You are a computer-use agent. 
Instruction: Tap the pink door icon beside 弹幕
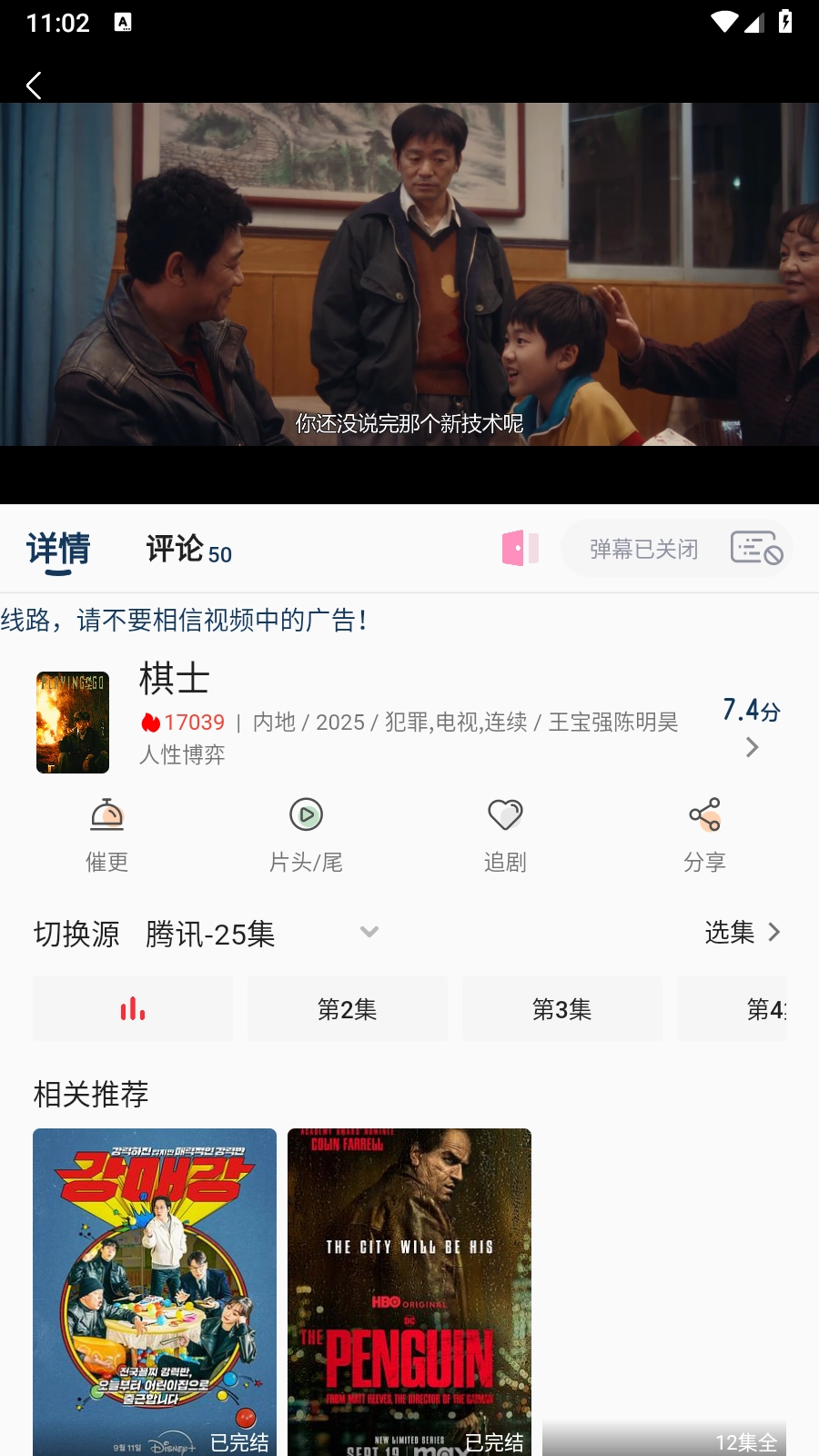click(x=520, y=549)
